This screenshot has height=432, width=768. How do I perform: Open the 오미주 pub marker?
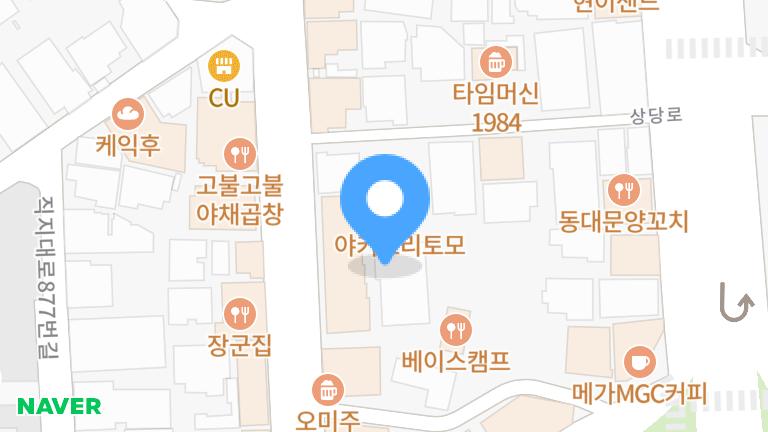[328, 389]
